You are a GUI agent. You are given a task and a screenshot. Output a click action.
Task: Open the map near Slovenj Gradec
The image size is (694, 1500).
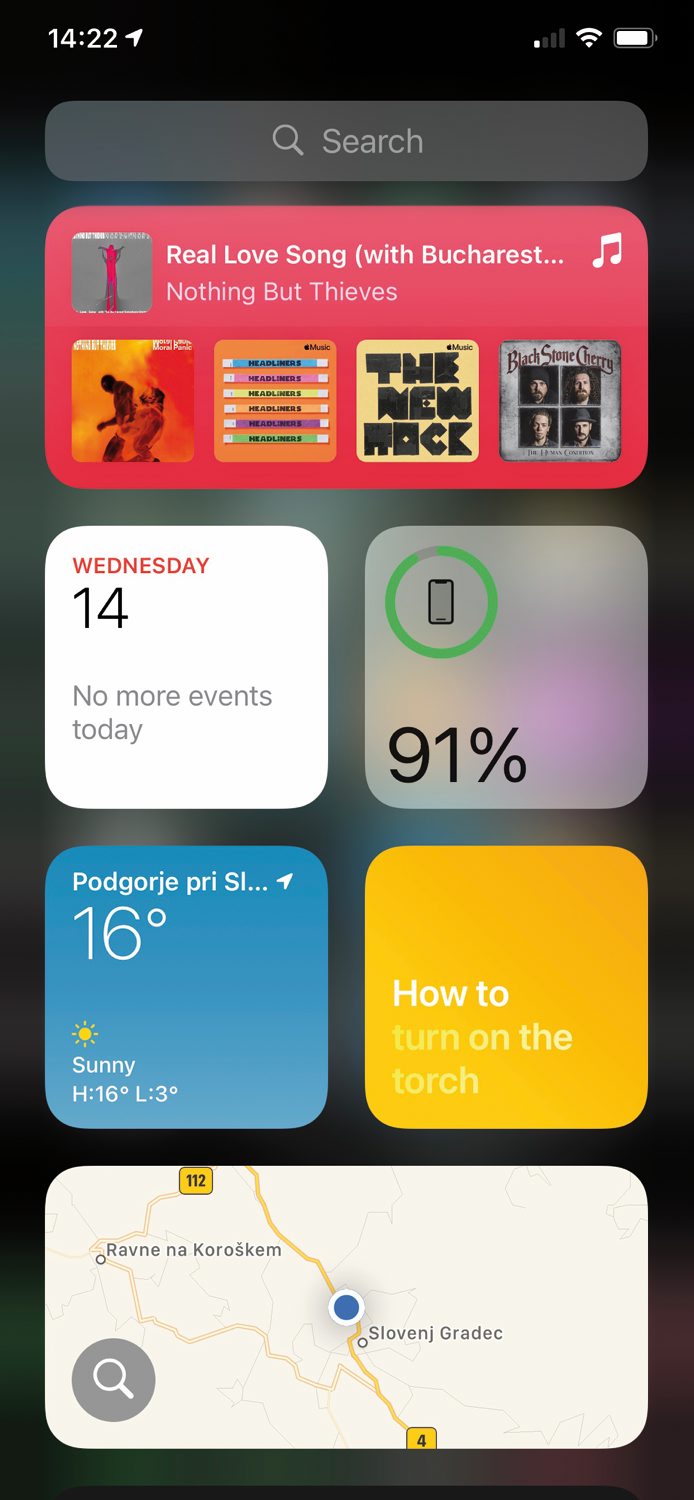pyautogui.click(x=346, y=1307)
